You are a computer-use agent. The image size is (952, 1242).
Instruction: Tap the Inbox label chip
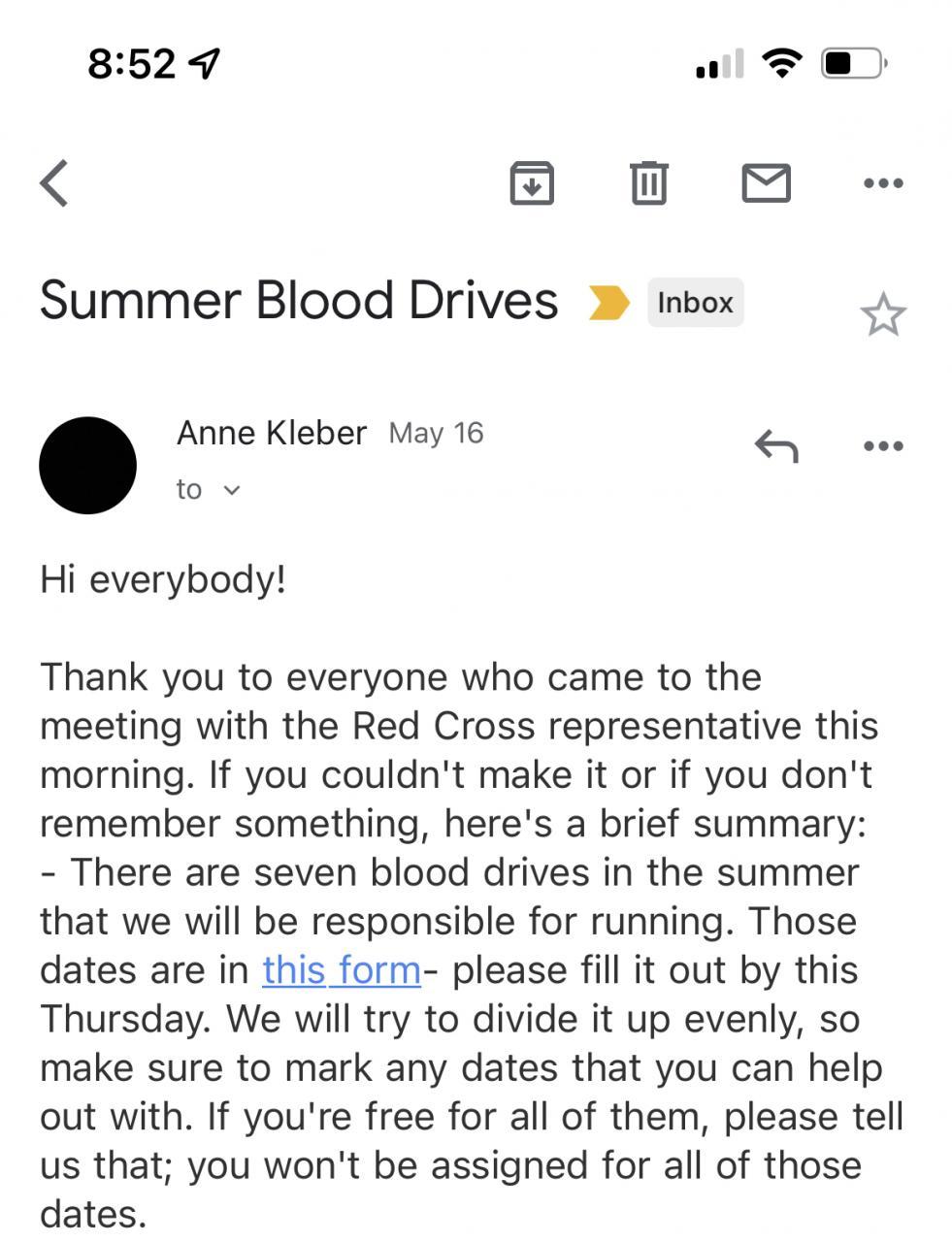[695, 303]
